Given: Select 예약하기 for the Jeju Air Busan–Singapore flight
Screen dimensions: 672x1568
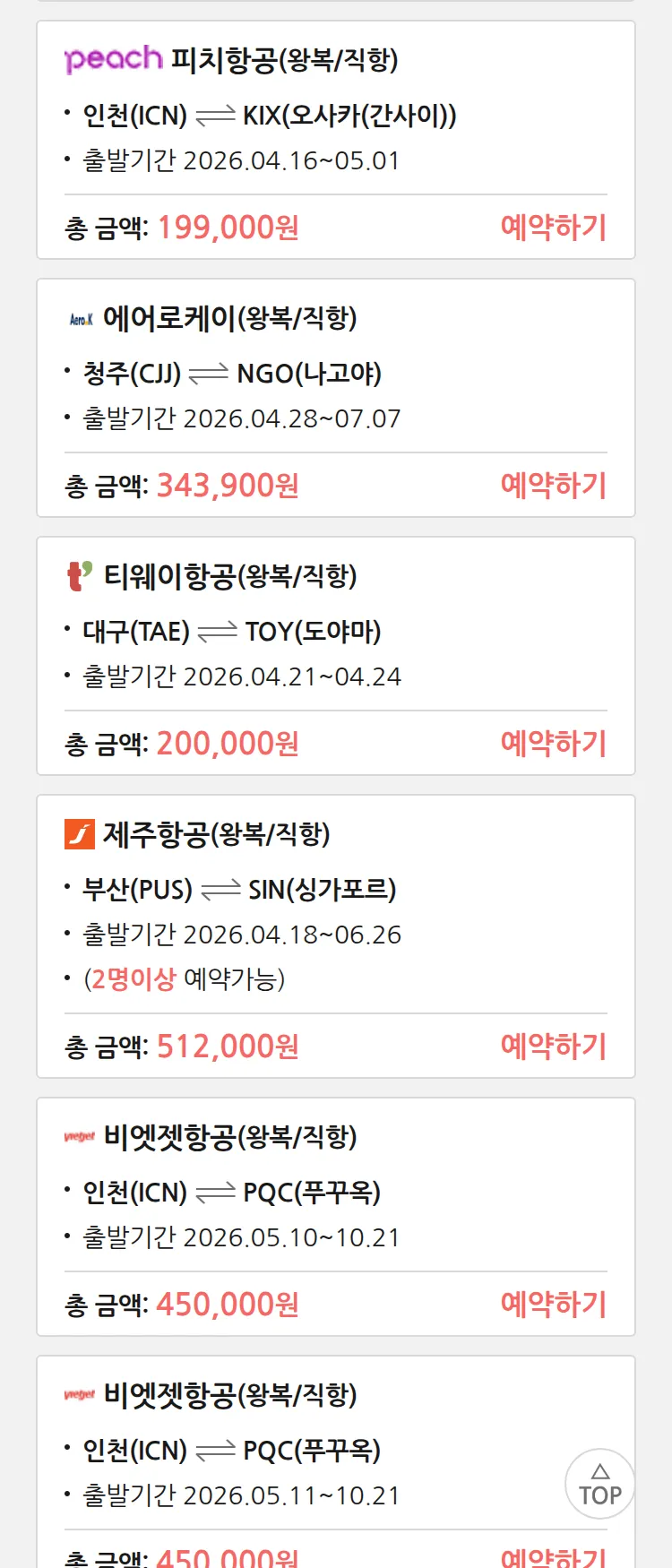Looking at the screenshot, I should pyautogui.click(x=553, y=1047).
